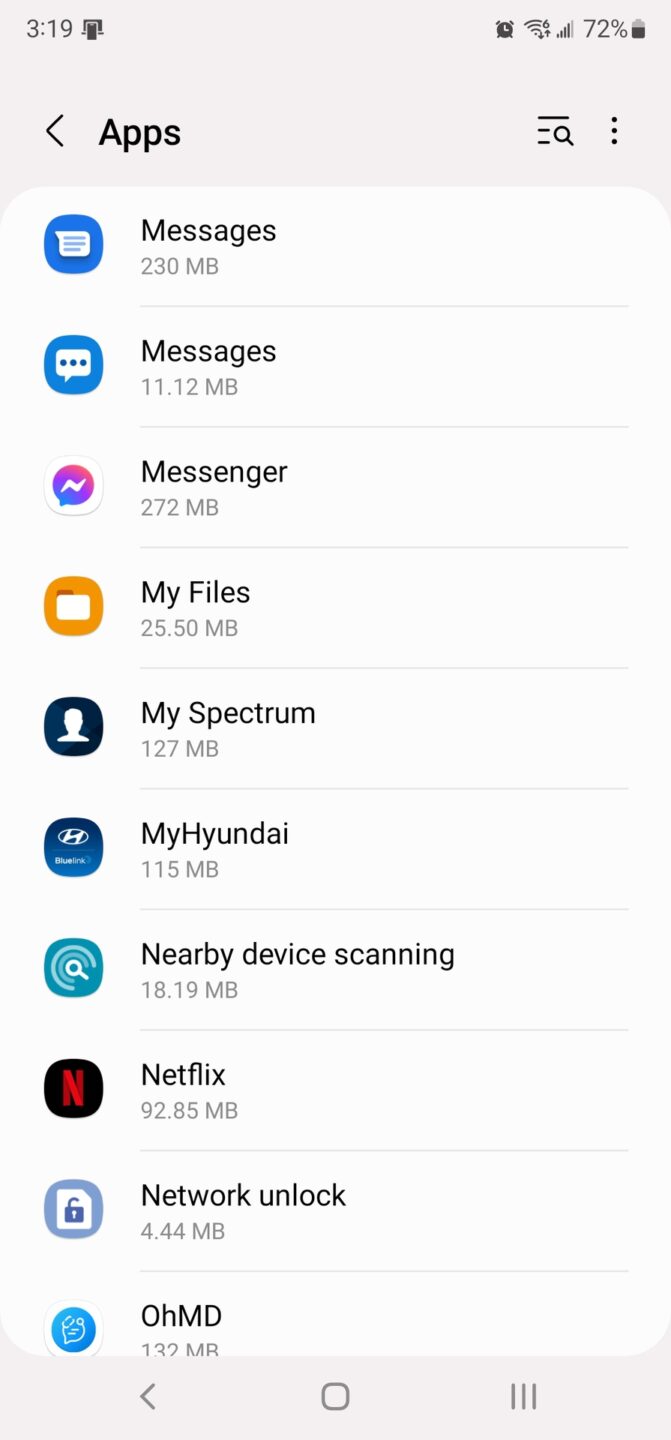Open the three-dot overflow menu
The image size is (671, 1440).
[x=614, y=131]
